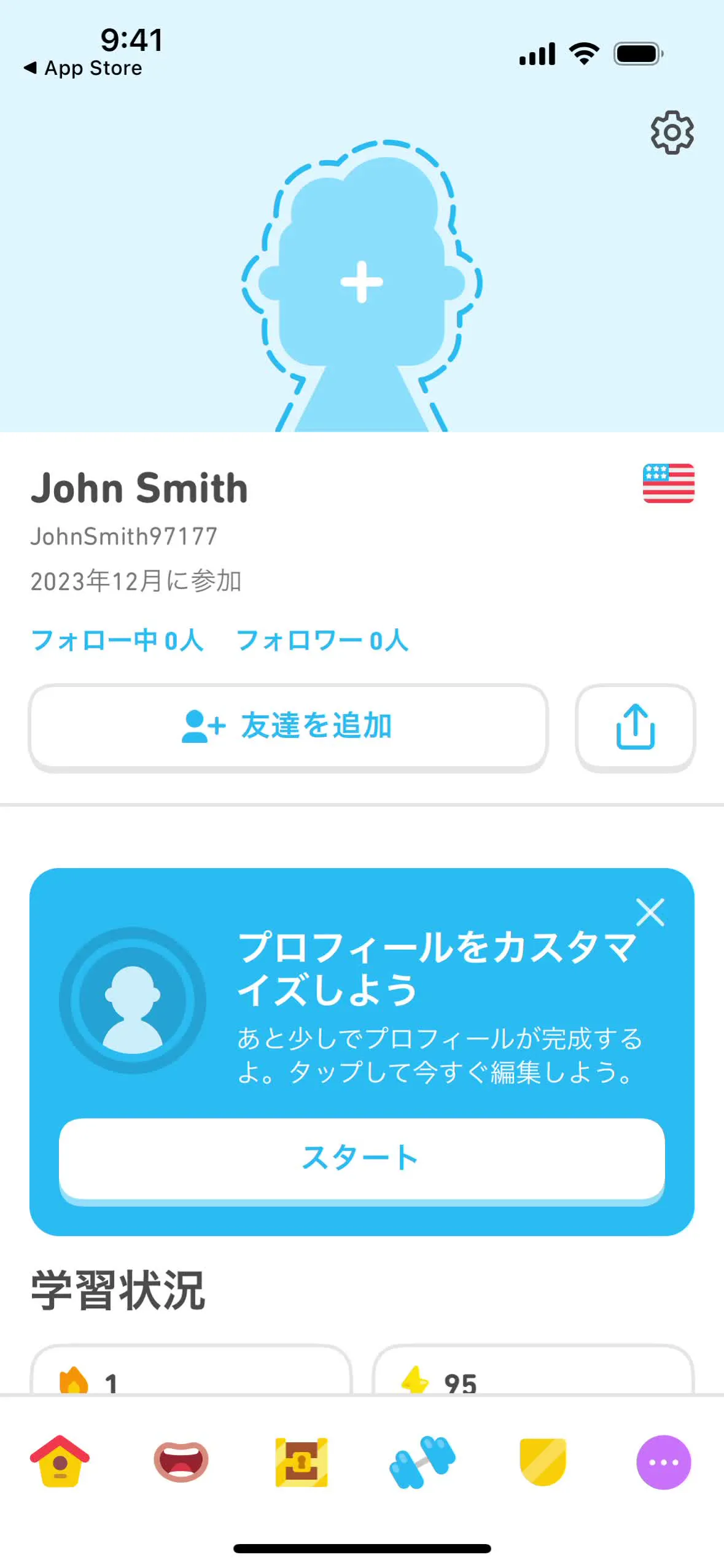The height and width of the screenshot is (1568, 724).
Task: Open the US flag course icon
Action: 668,483
